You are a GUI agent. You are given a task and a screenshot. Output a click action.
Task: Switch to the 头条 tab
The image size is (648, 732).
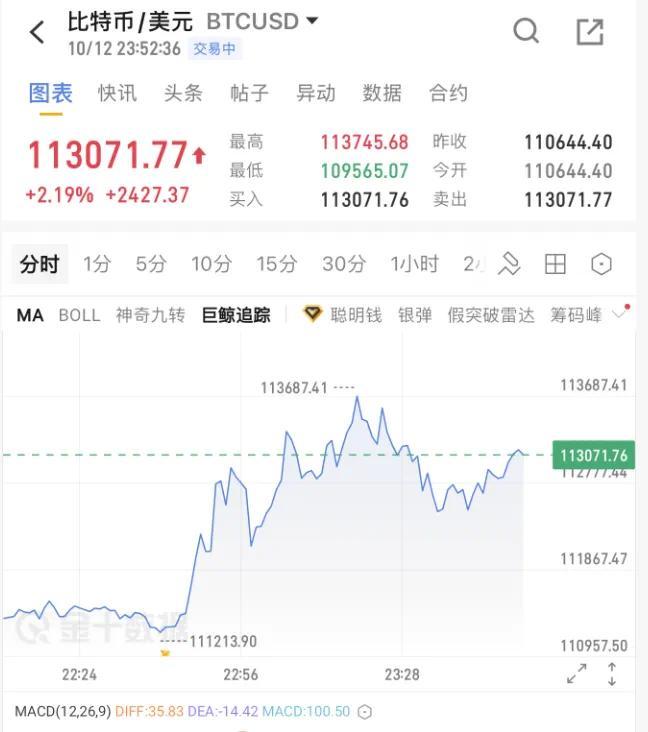click(183, 93)
